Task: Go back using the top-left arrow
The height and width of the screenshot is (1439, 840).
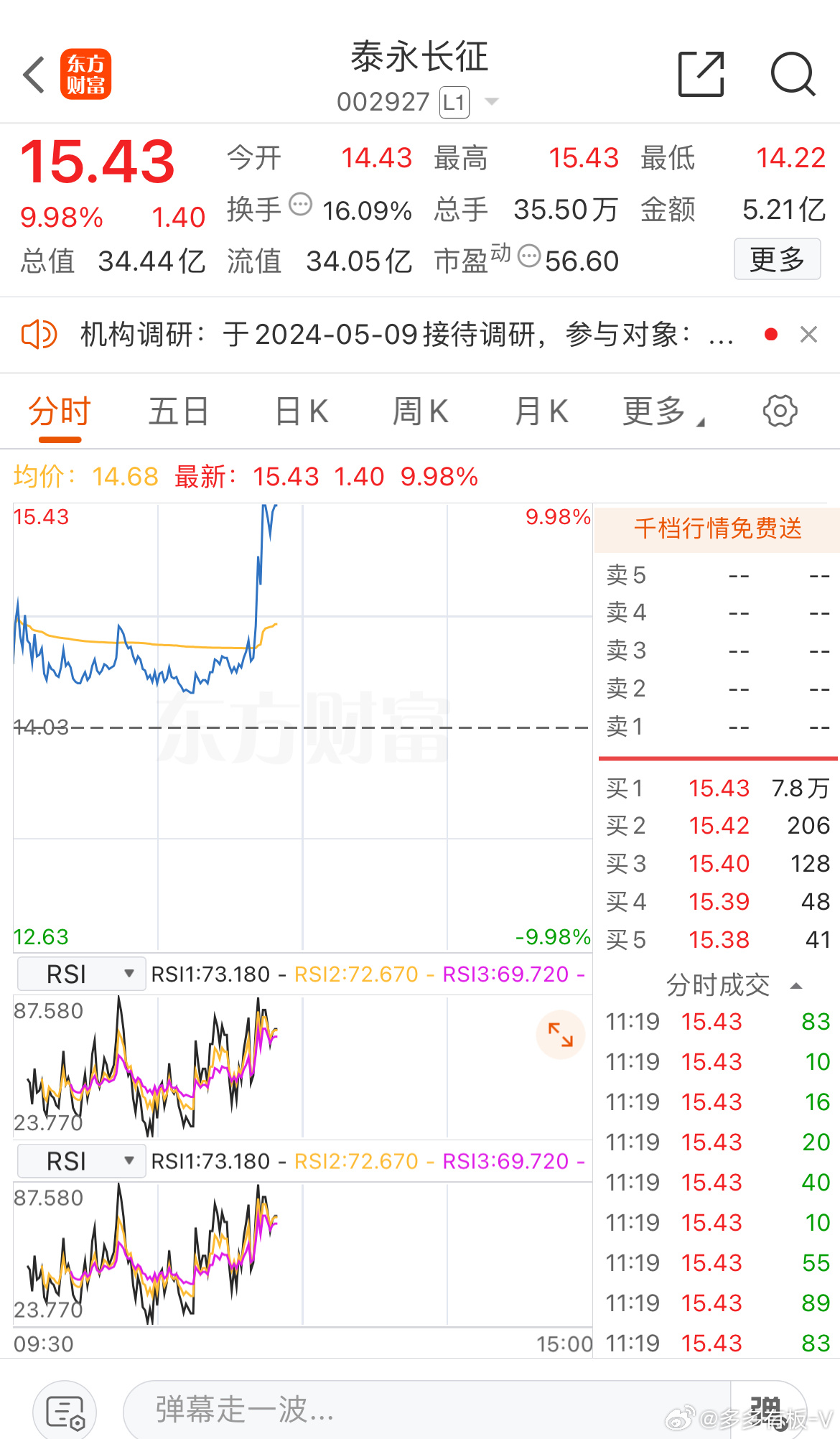Action: pos(34,75)
